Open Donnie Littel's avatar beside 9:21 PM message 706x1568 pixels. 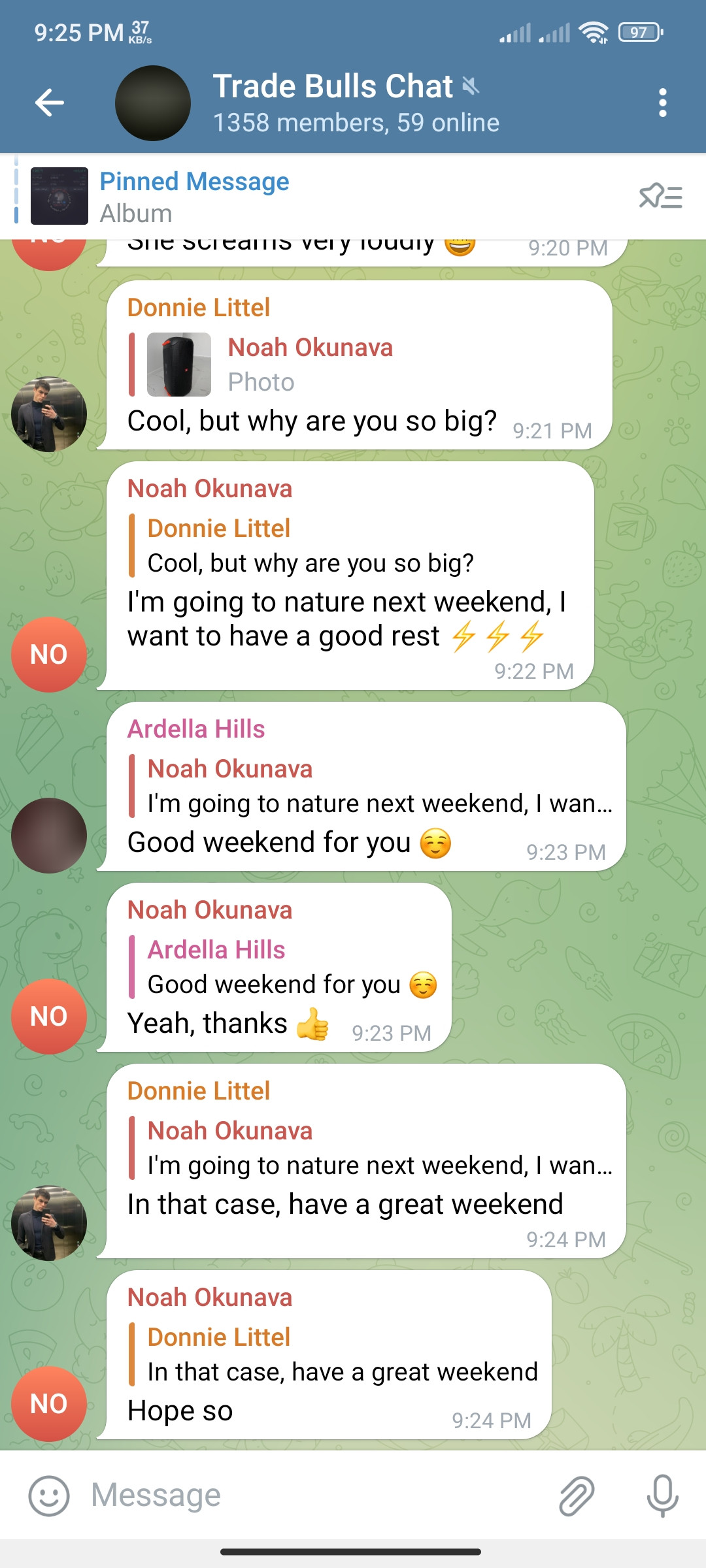pos(49,414)
